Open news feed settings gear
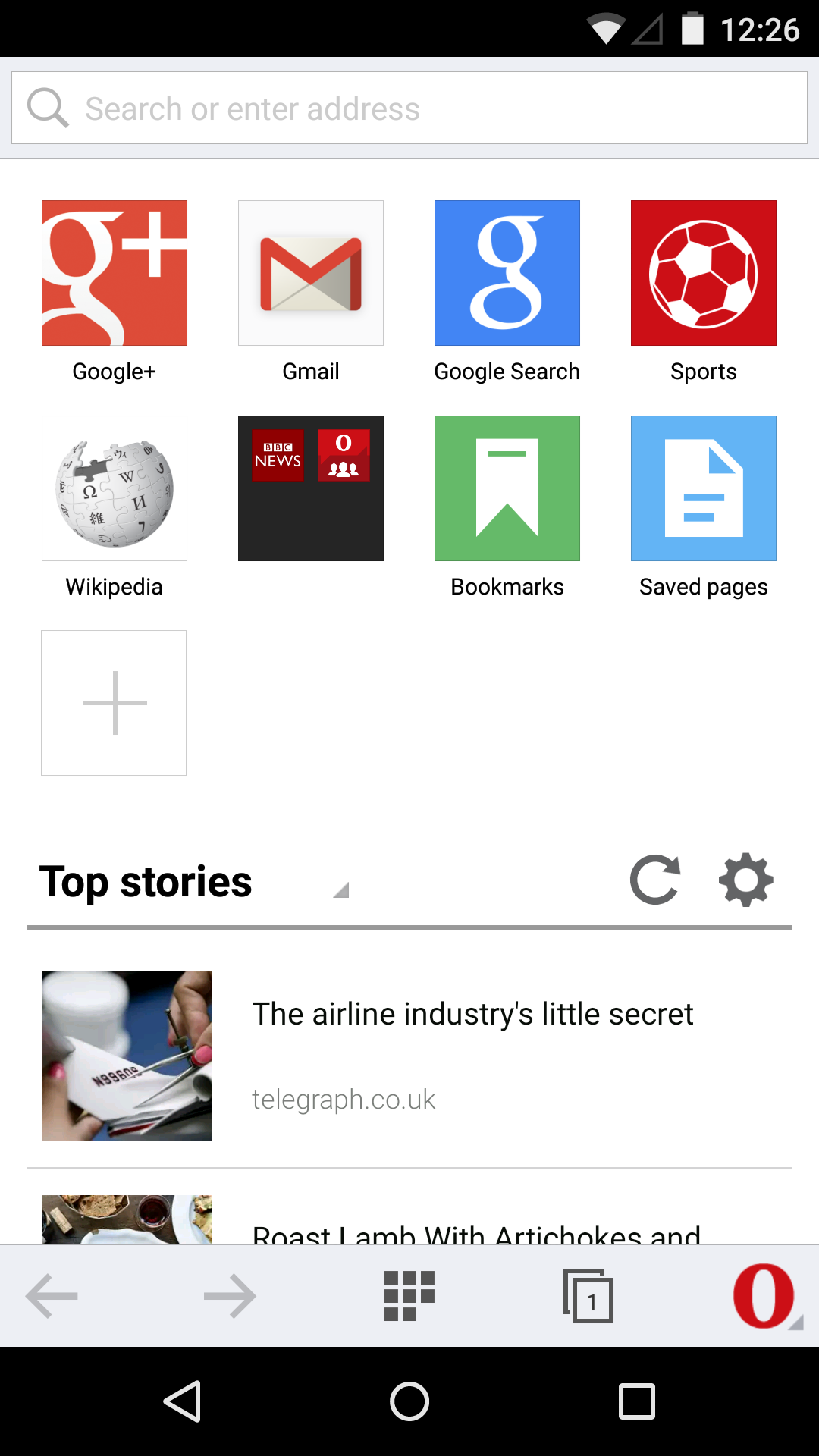The image size is (819, 1456). click(746, 880)
